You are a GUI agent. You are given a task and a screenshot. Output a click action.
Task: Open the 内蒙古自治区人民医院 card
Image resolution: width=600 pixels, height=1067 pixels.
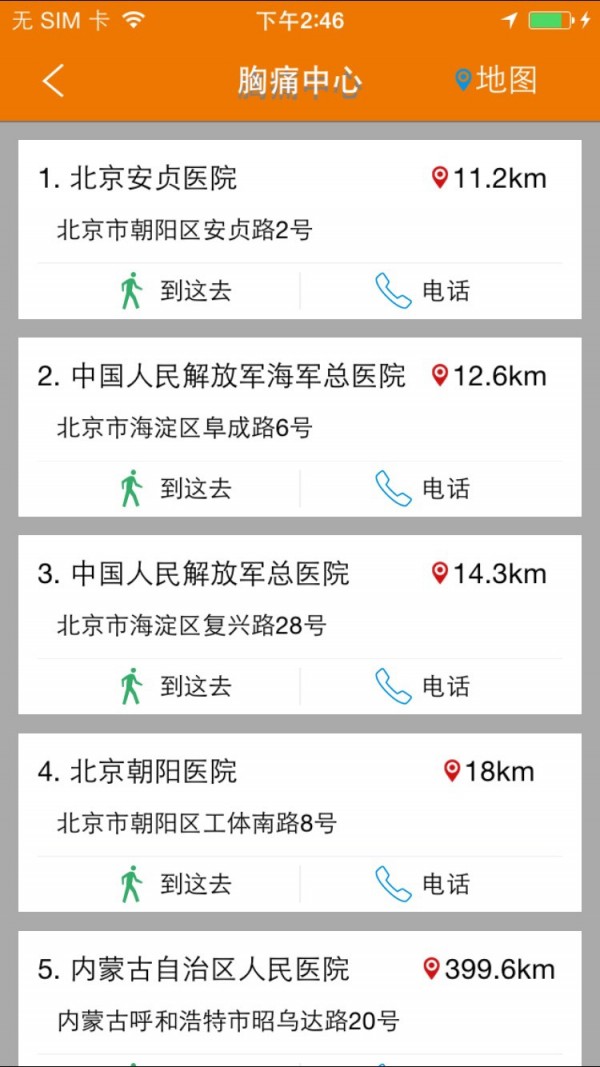pyautogui.click(x=300, y=998)
